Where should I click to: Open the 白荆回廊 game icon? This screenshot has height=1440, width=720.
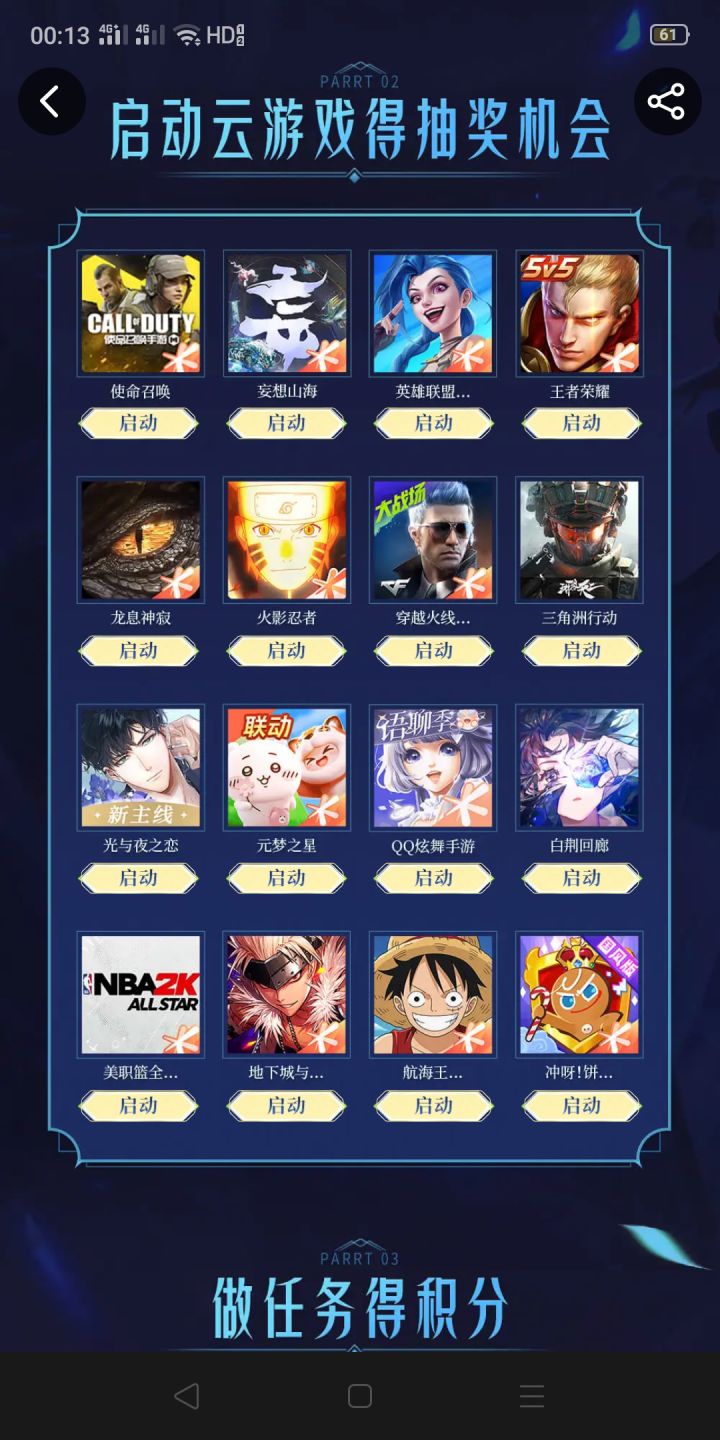pyautogui.click(x=580, y=767)
